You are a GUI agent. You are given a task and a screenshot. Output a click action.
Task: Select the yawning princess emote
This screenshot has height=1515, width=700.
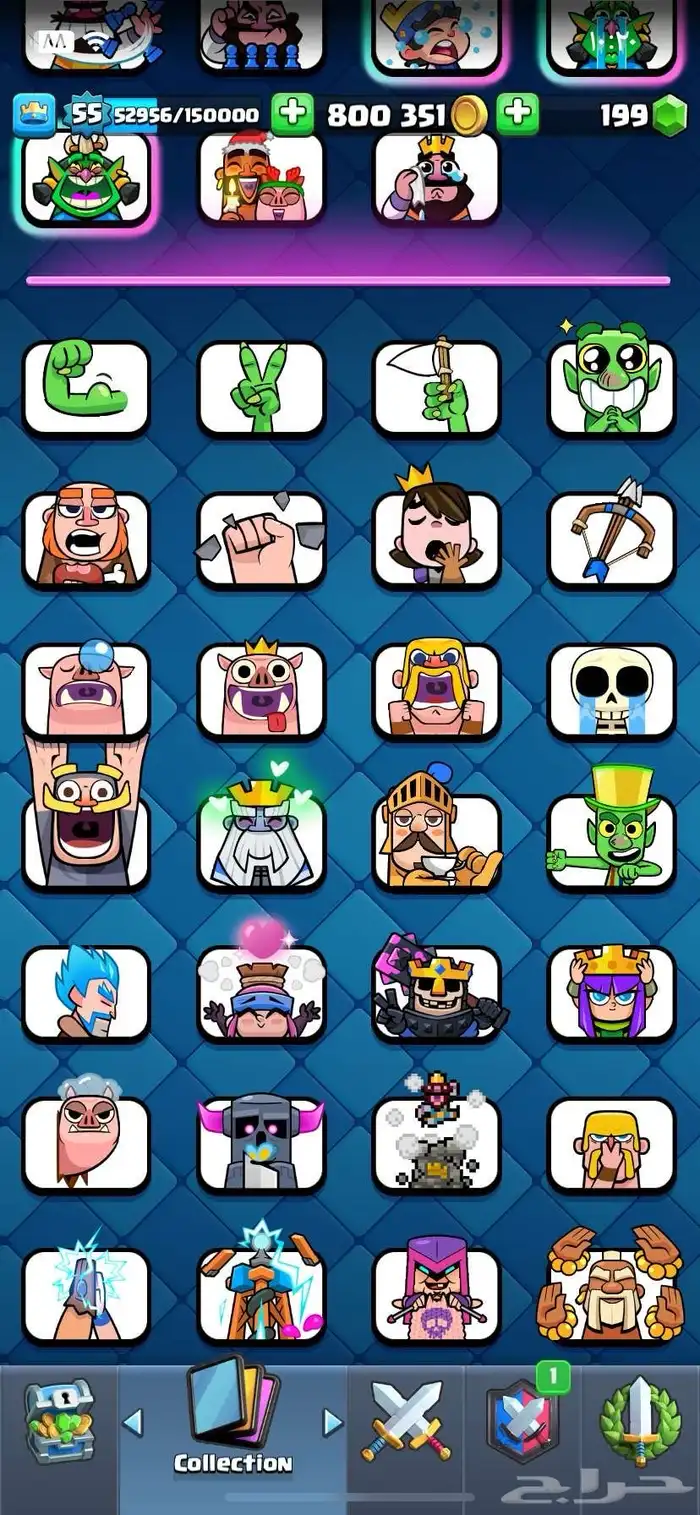click(436, 538)
